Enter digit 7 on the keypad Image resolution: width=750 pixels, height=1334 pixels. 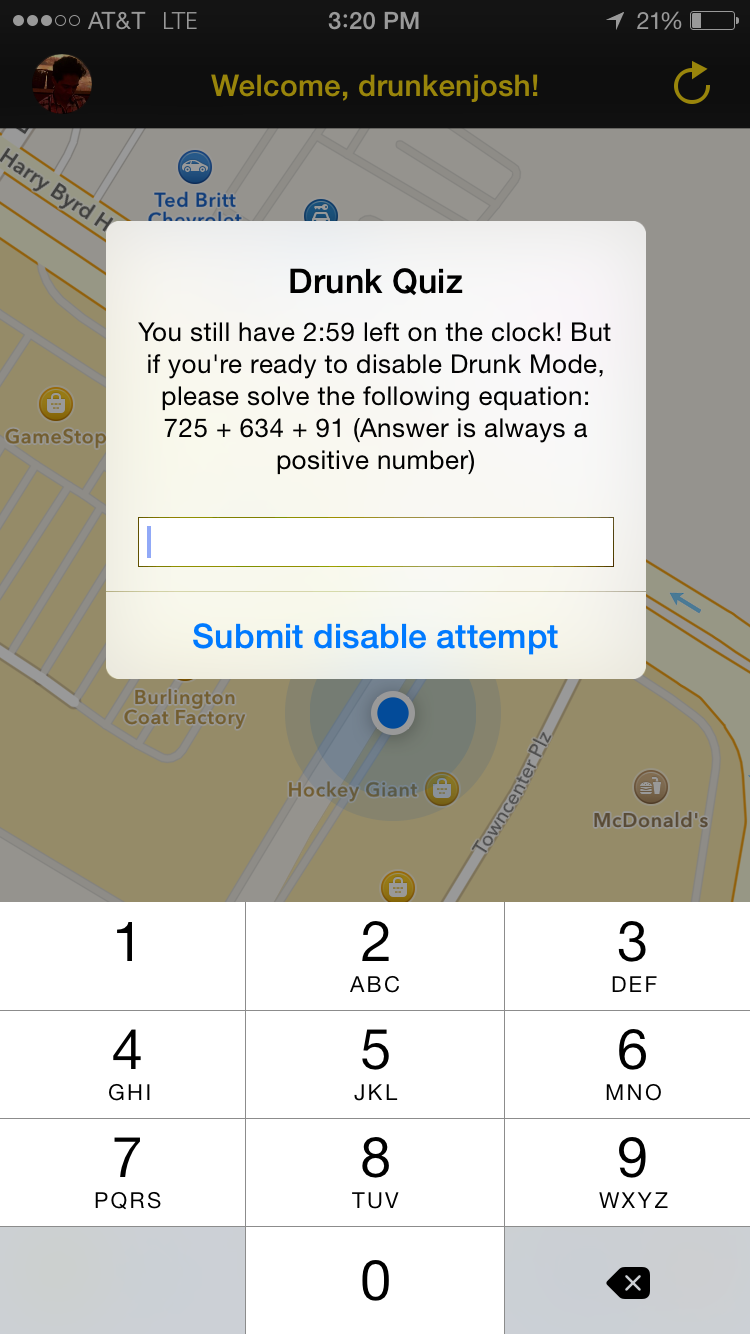click(x=123, y=1172)
